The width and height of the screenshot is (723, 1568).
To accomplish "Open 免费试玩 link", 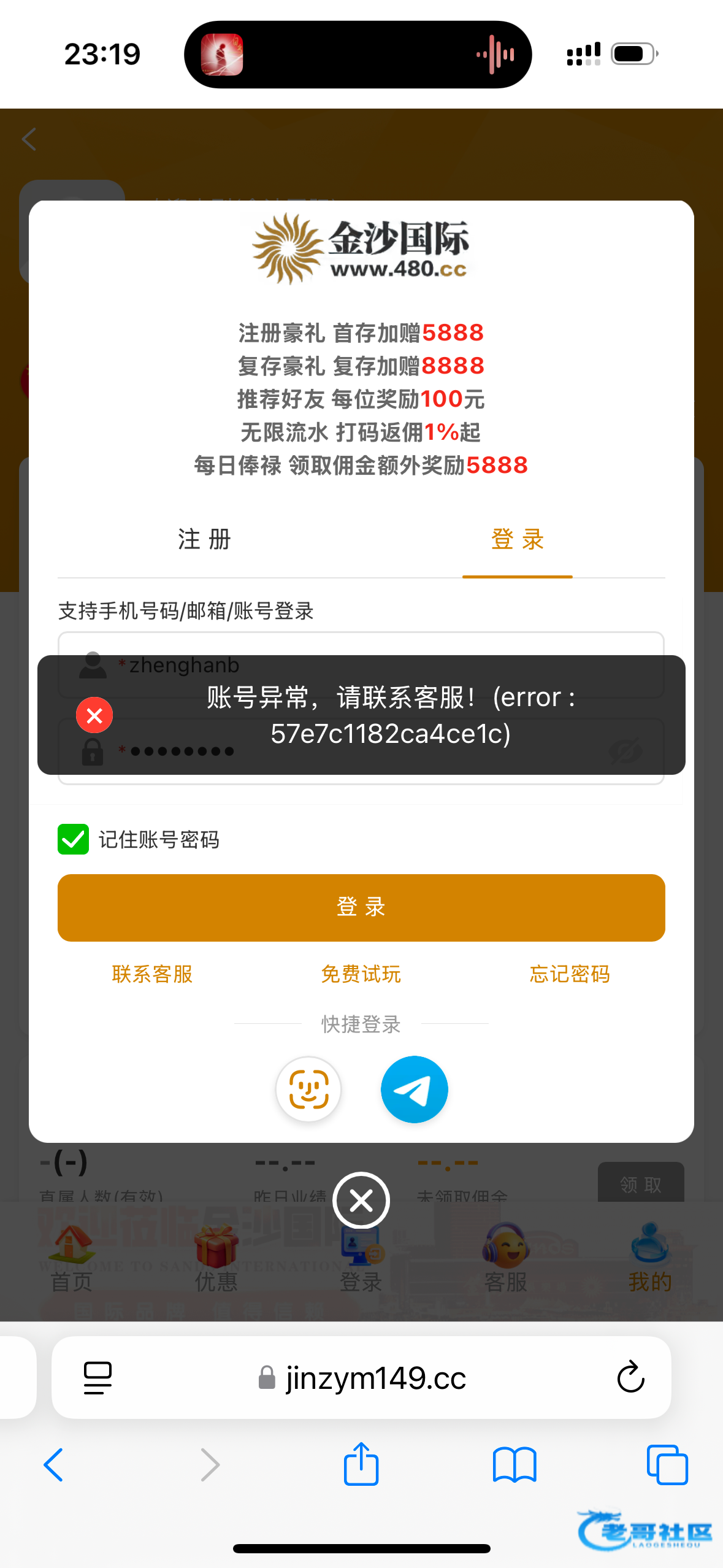I will [x=361, y=974].
